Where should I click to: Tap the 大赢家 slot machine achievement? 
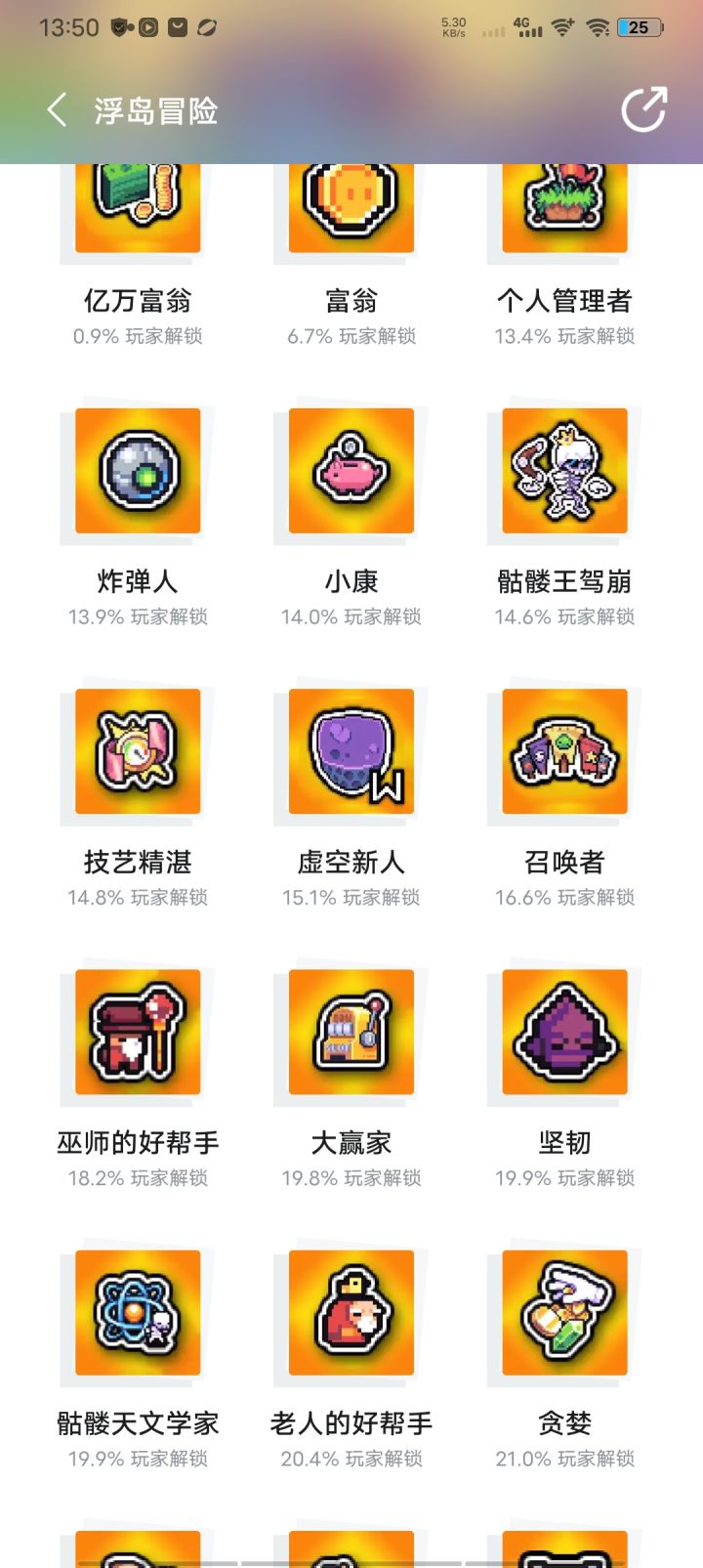tap(351, 1032)
